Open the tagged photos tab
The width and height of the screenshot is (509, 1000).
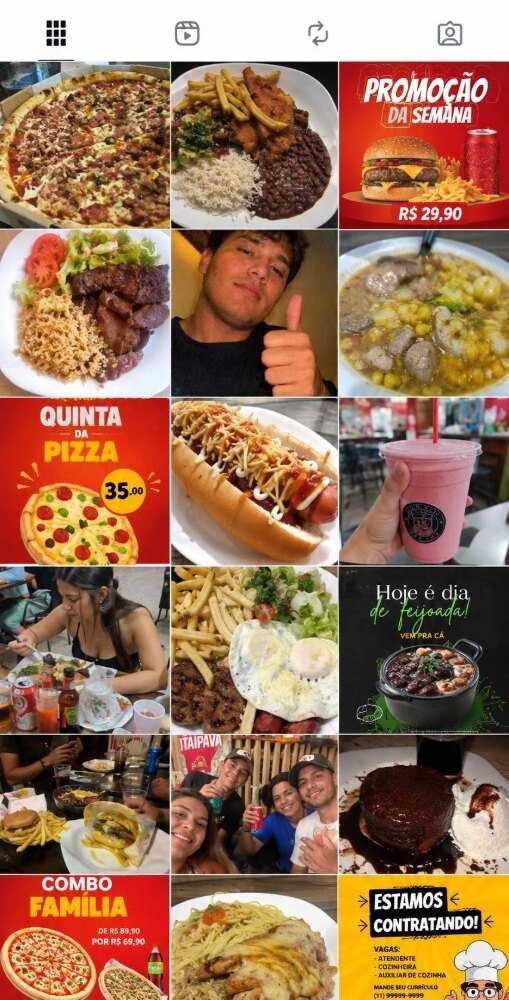(x=450, y=33)
